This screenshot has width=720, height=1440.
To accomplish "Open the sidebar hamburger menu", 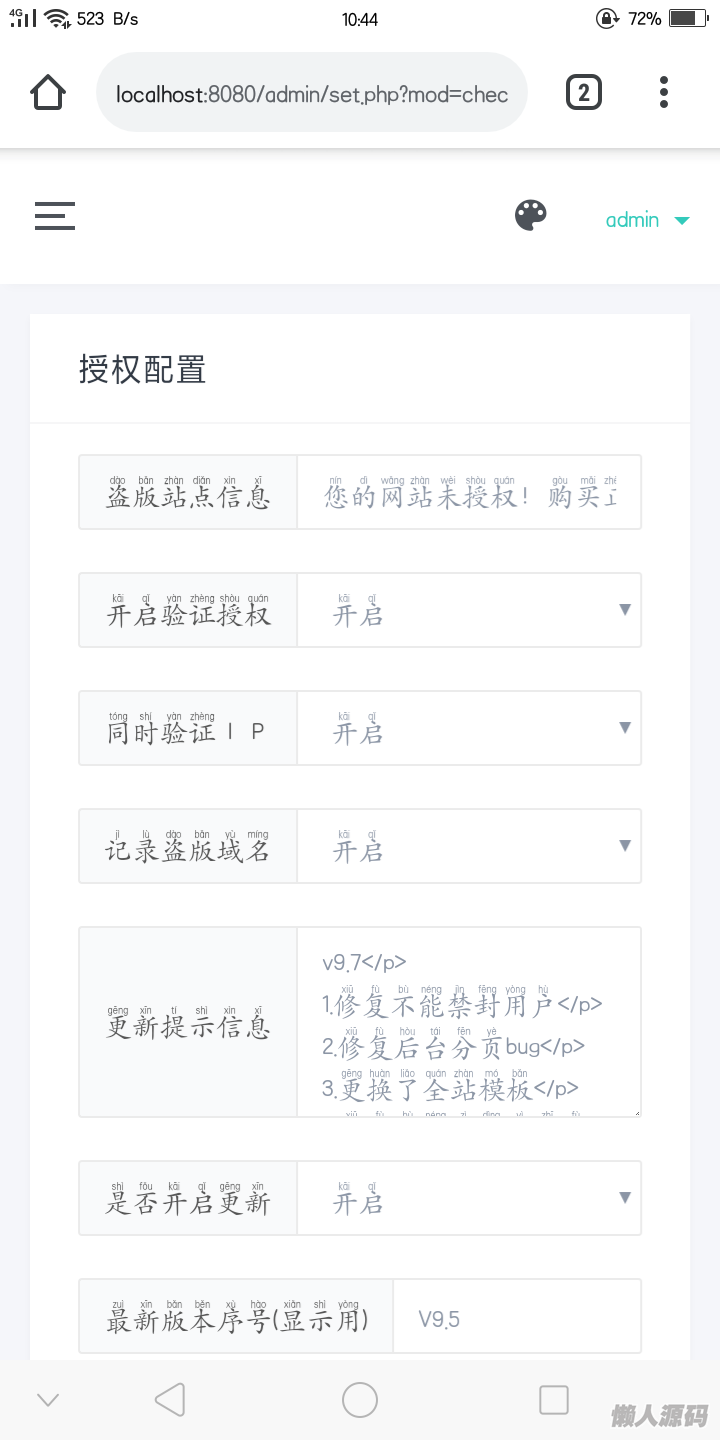I will click(55, 216).
